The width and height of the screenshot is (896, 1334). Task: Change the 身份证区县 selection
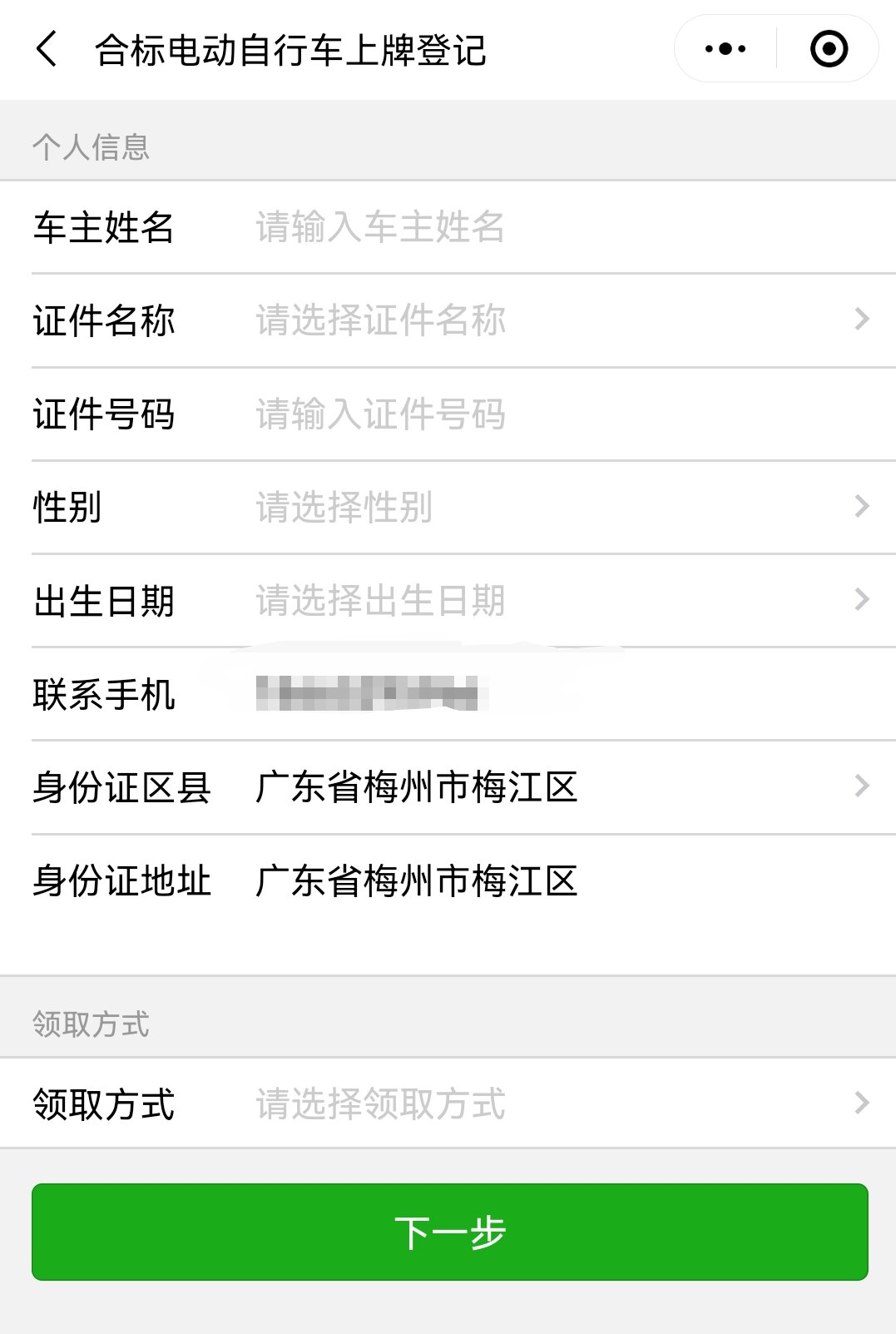(549, 787)
